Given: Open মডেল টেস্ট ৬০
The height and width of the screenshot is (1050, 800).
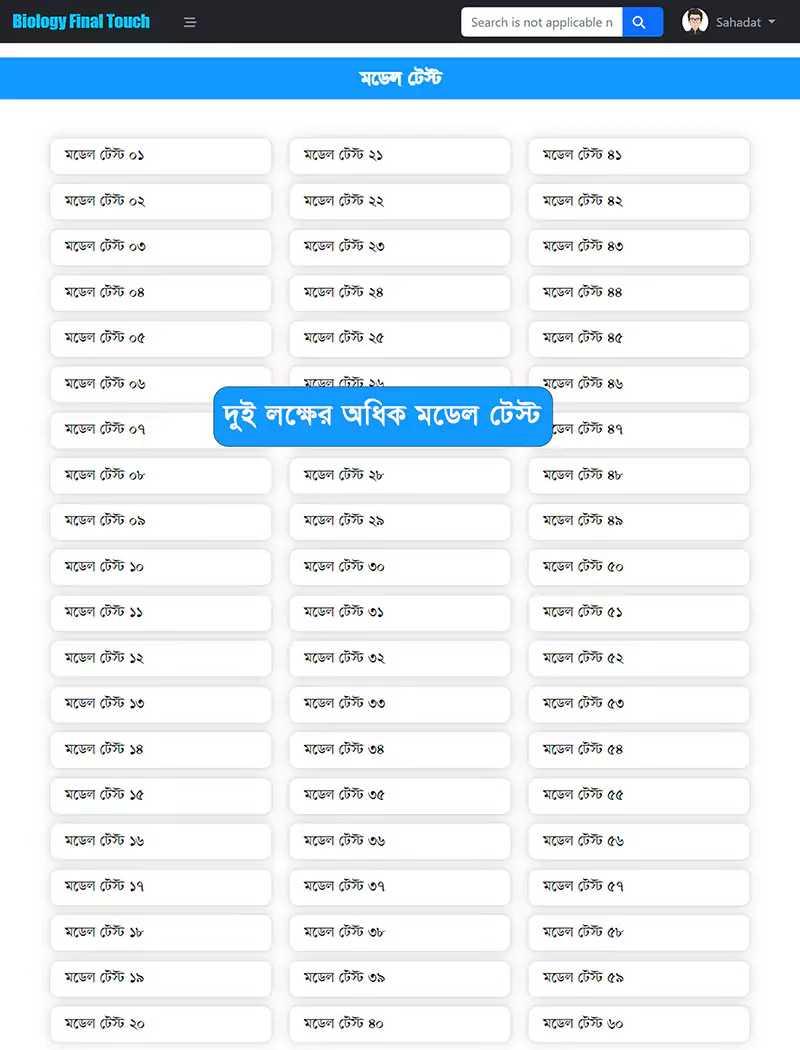Looking at the screenshot, I should tap(638, 1024).
